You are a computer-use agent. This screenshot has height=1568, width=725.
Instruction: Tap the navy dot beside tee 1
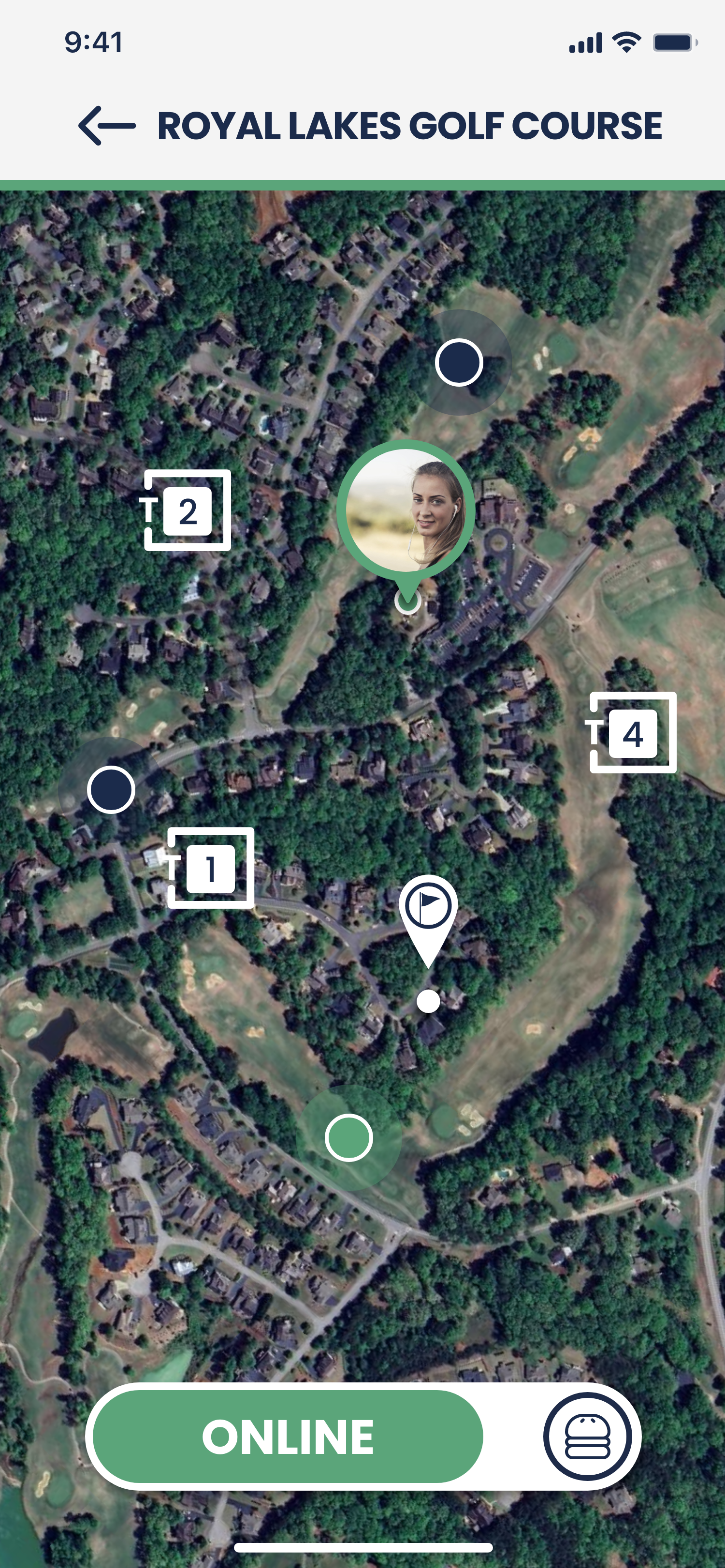[111, 789]
